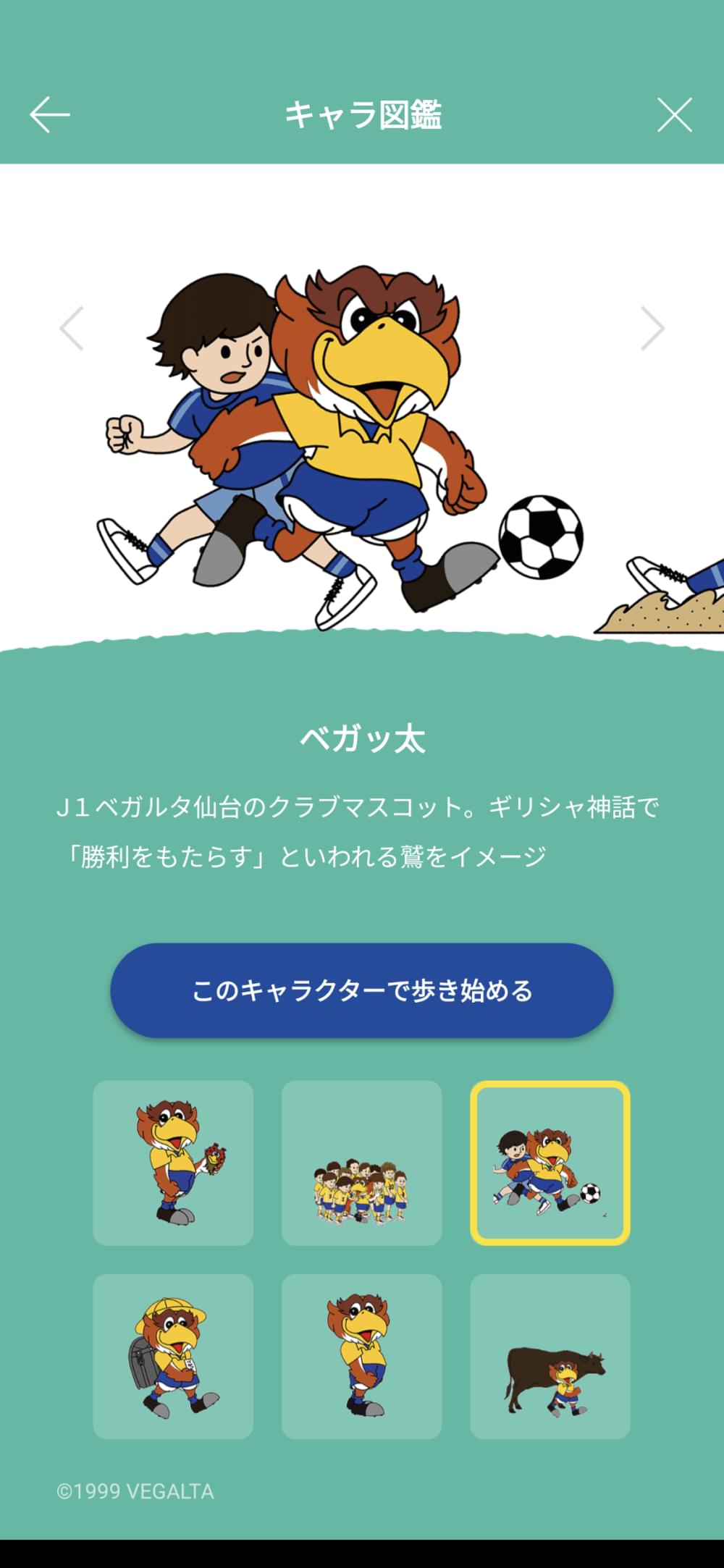Image resolution: width=724 pixels, height=1568 pixels.
Task: Close the キャラ図鑑 screen
Action: coord(674,114)
